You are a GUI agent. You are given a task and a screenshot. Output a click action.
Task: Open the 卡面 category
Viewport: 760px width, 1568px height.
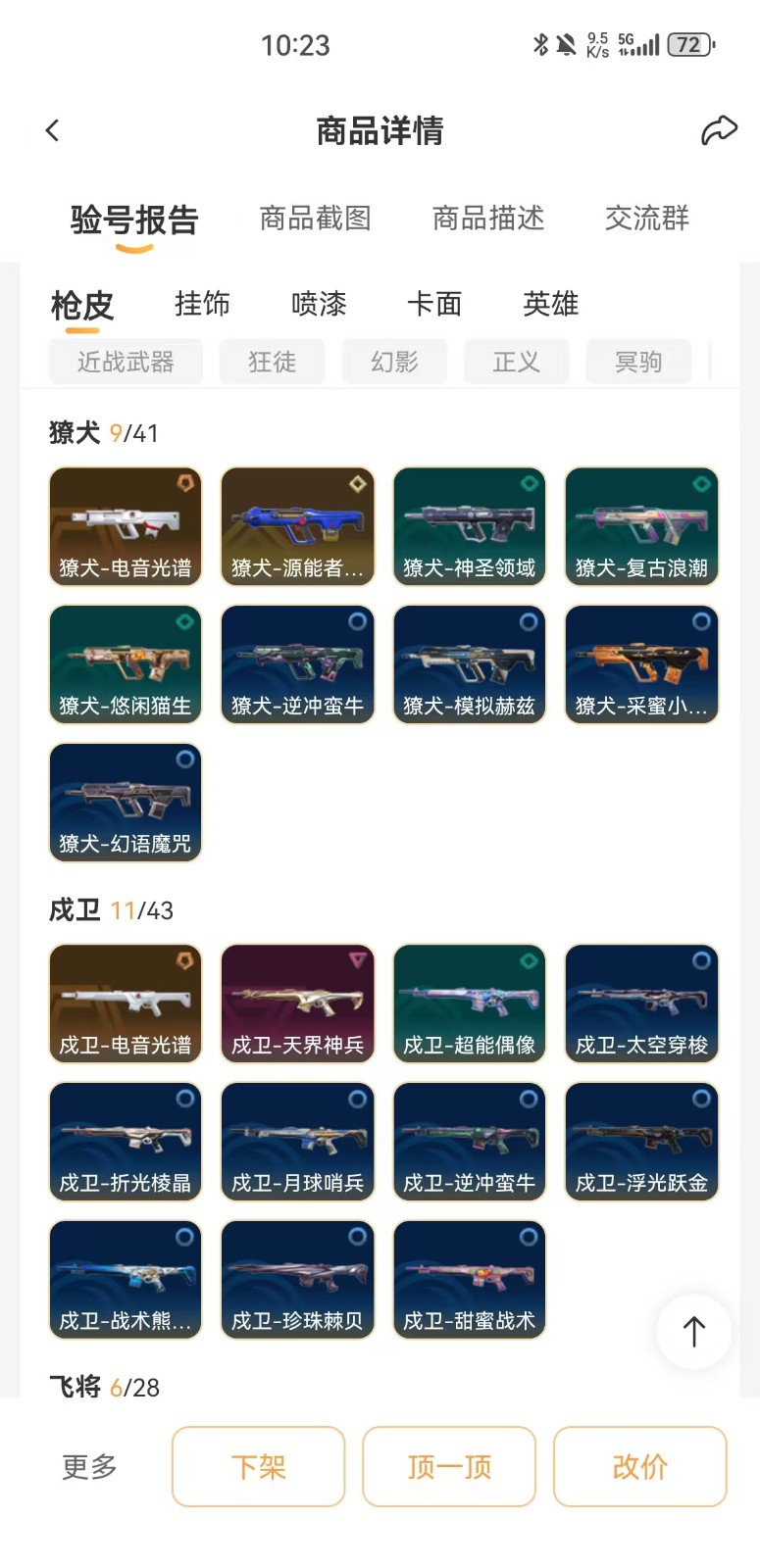click(x=434, y=304)
